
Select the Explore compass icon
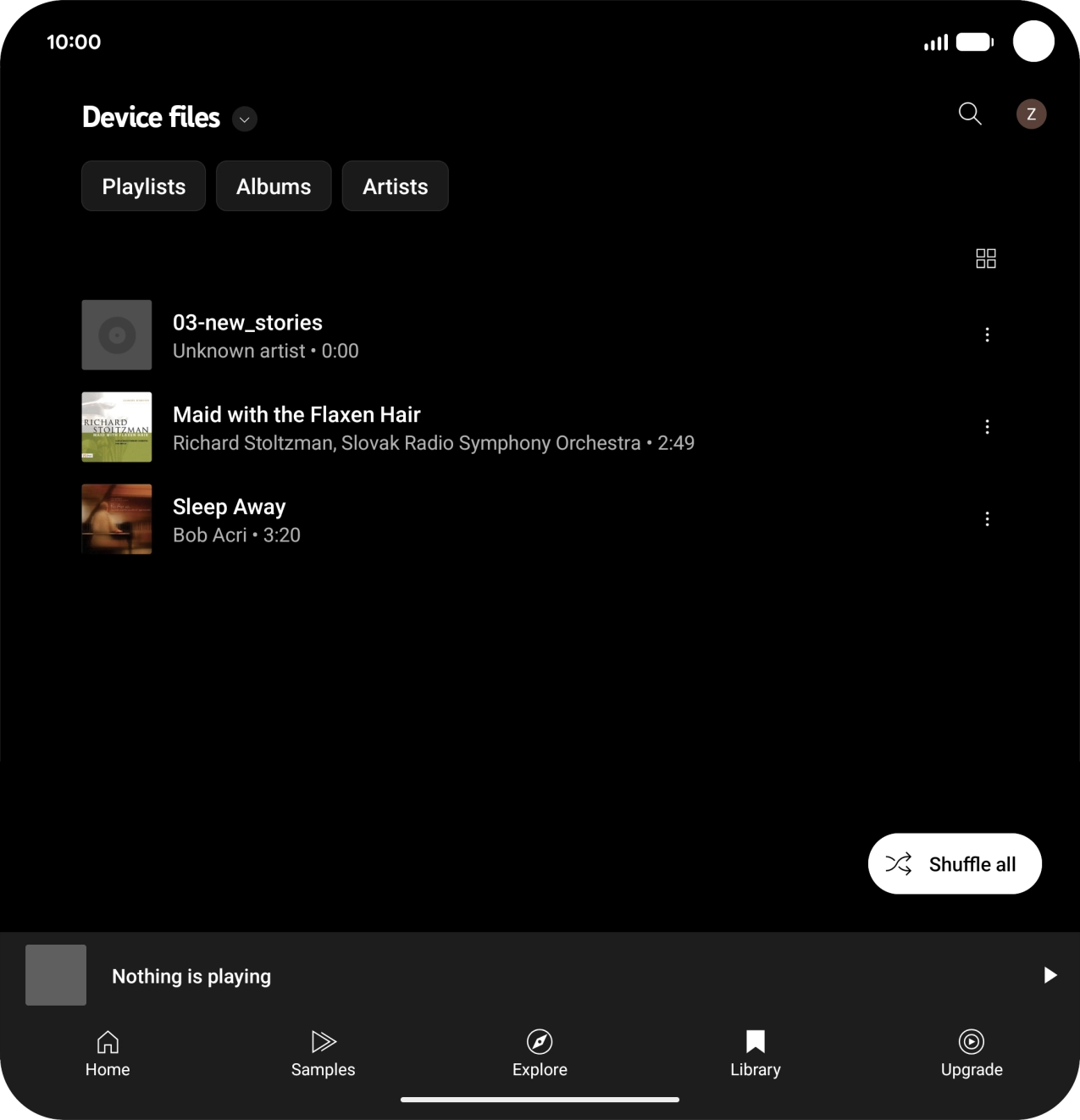tap(540, 1042)
